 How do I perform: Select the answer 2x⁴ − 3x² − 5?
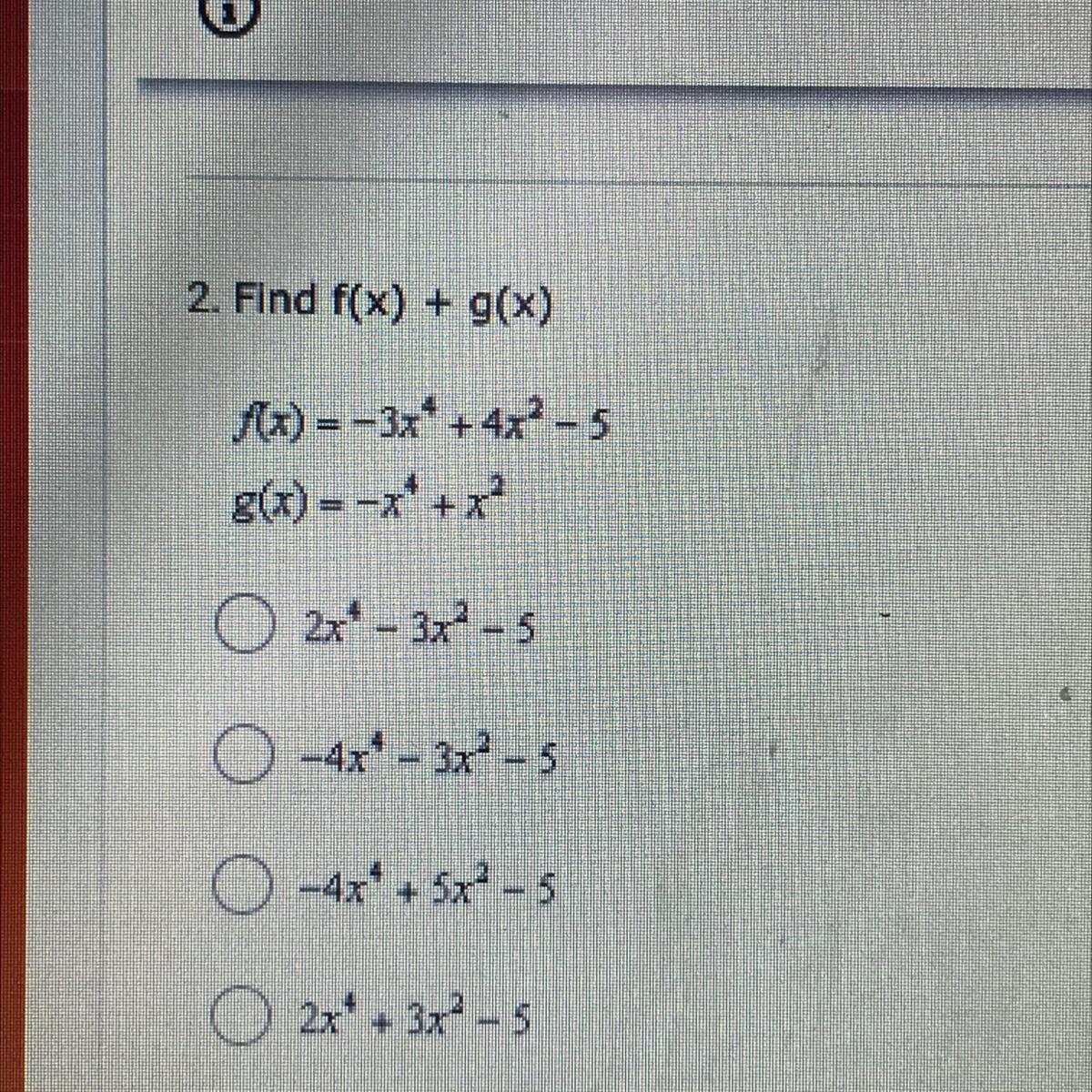(x=239, y=628)
